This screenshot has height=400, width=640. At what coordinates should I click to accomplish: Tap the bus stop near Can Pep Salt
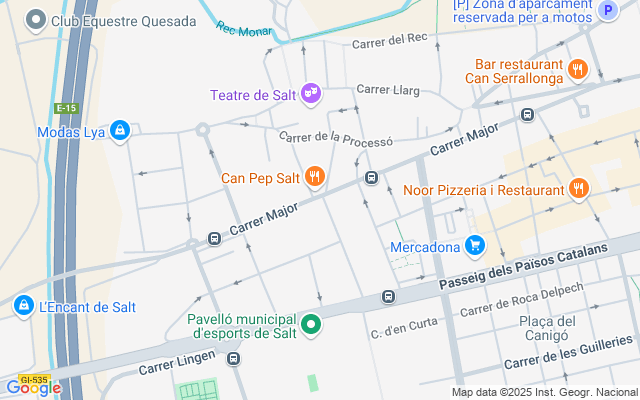tap(371, 178)
